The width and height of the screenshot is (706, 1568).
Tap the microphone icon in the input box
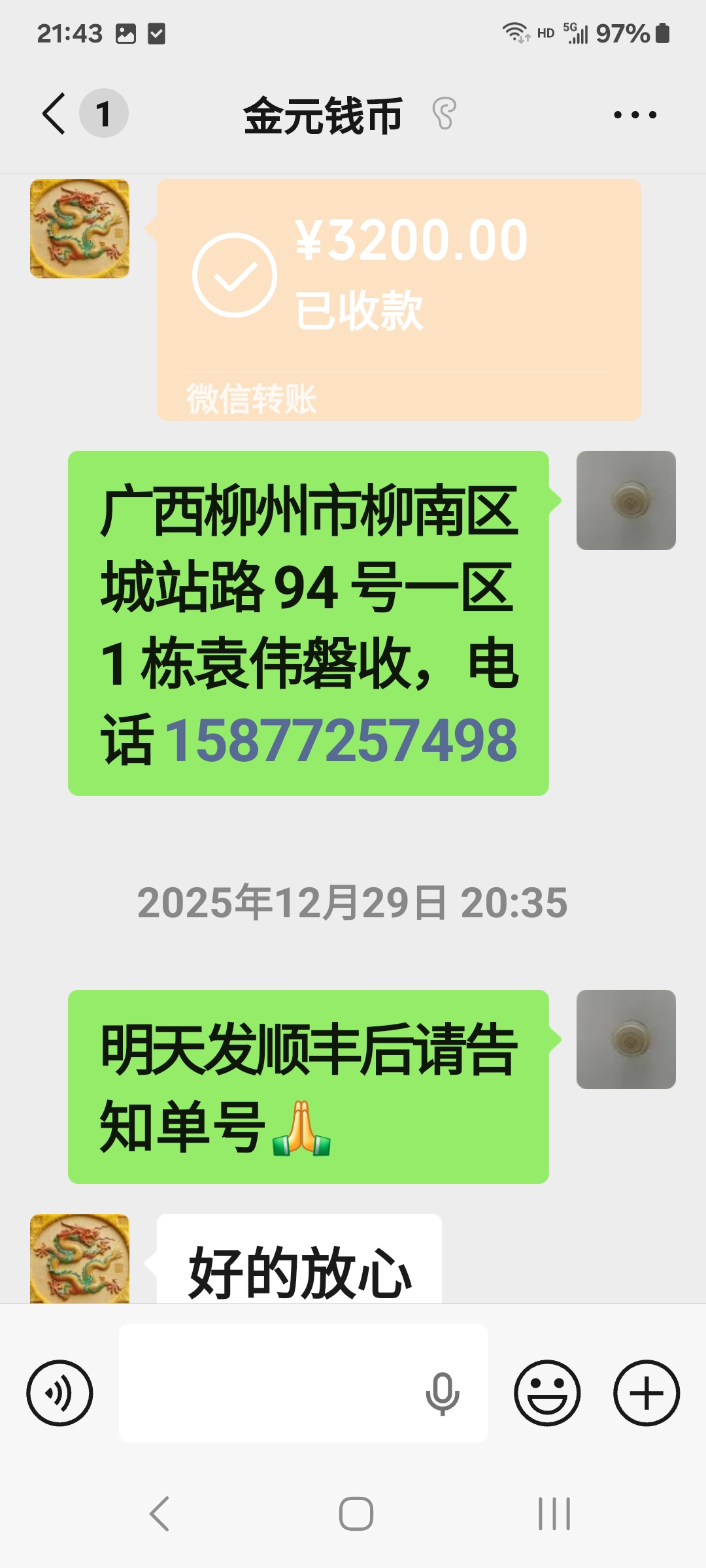443,1393
